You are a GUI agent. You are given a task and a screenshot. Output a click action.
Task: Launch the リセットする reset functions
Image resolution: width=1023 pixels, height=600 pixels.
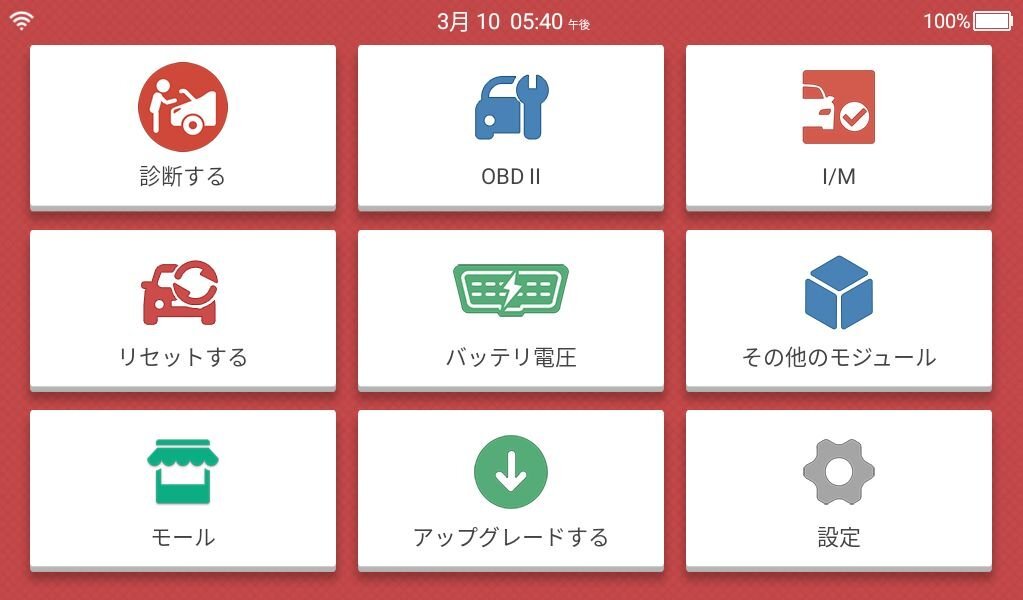click(x=183, y=309)
